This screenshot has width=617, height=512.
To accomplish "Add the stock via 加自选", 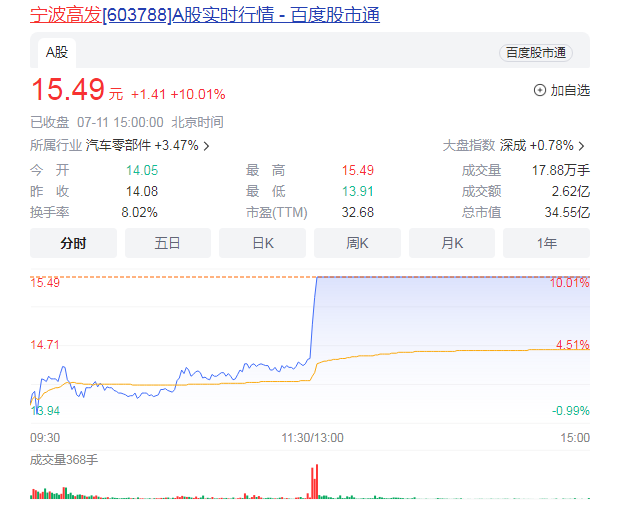I will pos(562,90).
